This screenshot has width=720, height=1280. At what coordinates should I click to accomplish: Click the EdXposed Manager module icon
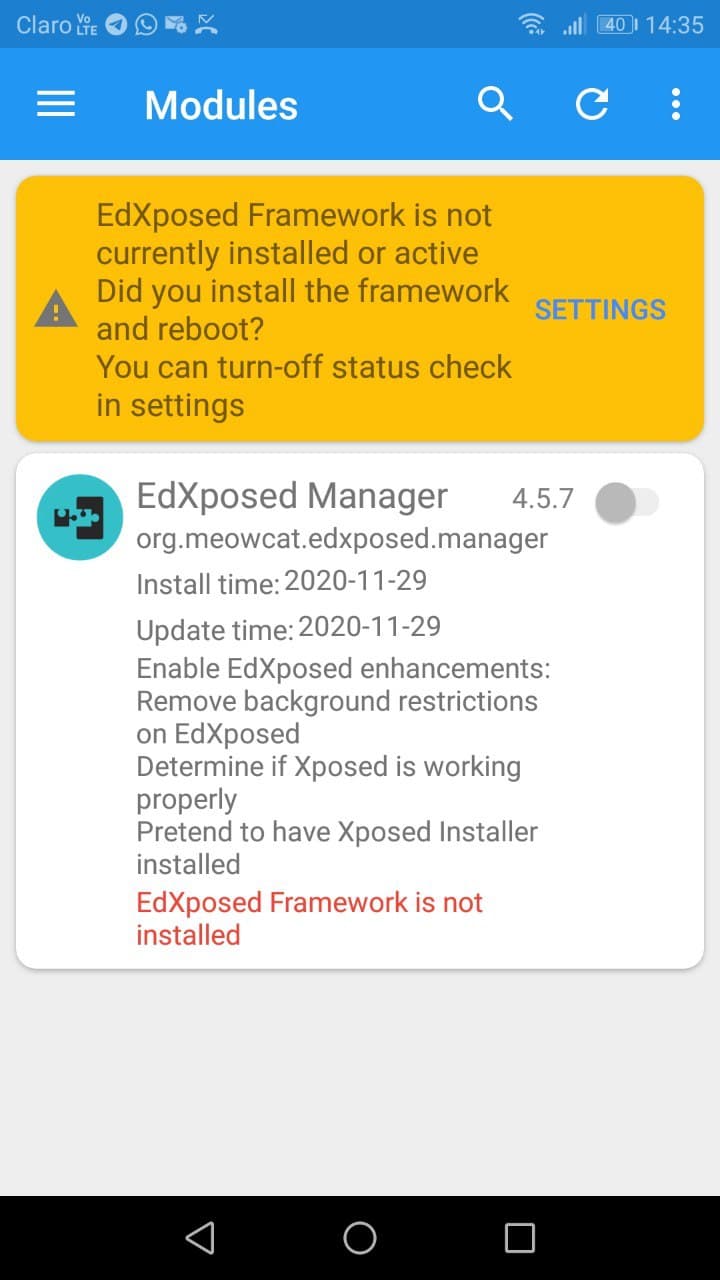[79, 517]
